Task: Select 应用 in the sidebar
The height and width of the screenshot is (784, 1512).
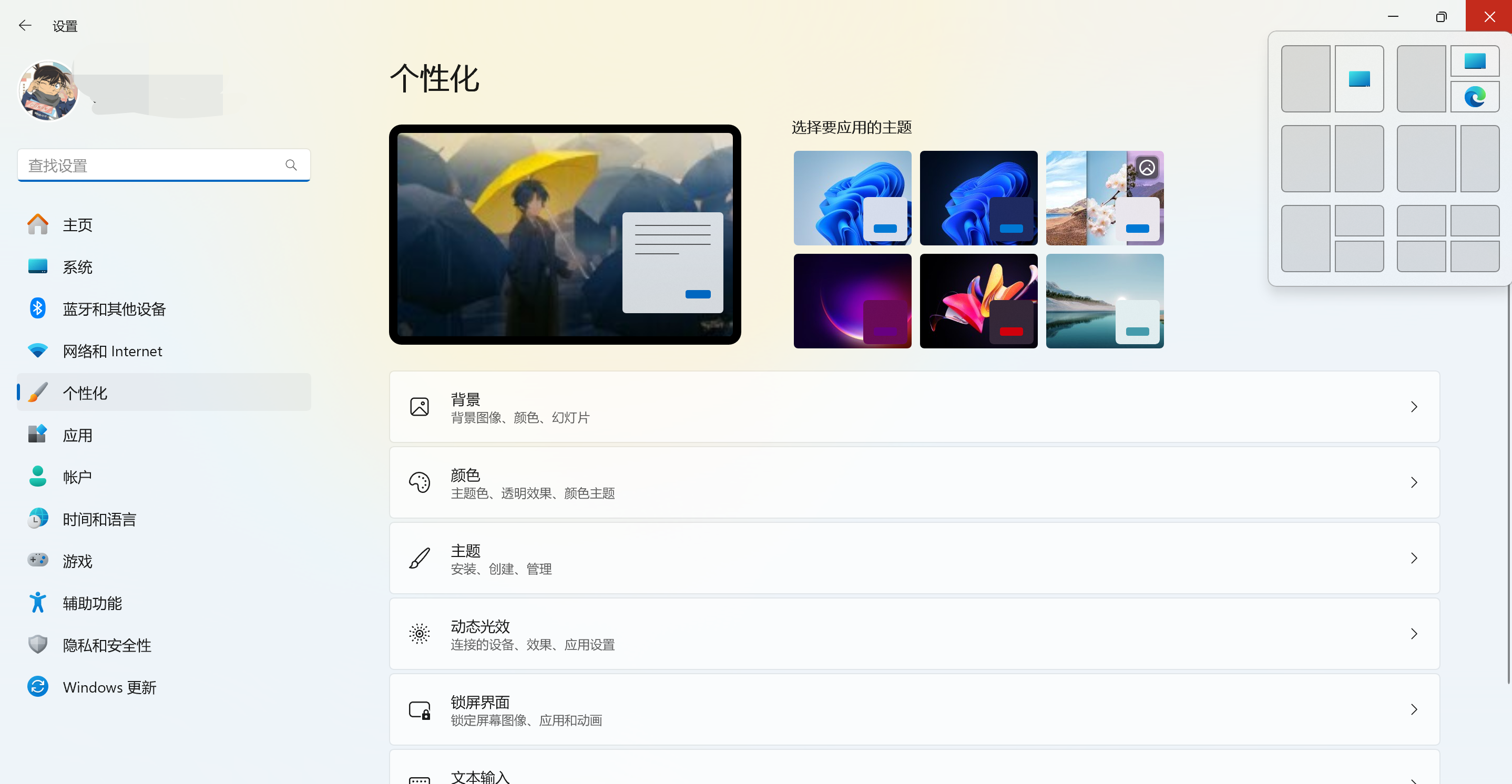Action: pos(77,435)
